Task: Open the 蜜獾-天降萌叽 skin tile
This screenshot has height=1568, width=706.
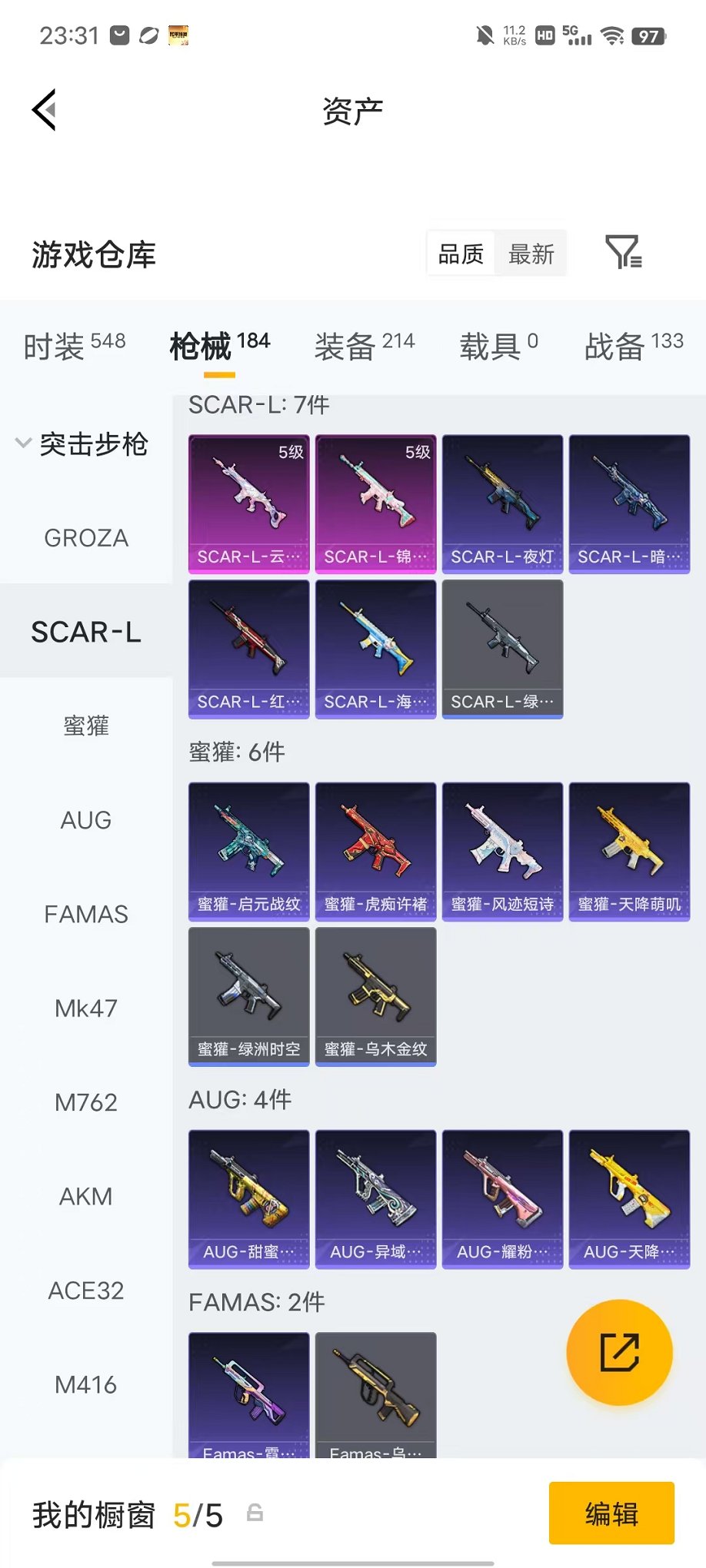Action: tap(629, 852)
